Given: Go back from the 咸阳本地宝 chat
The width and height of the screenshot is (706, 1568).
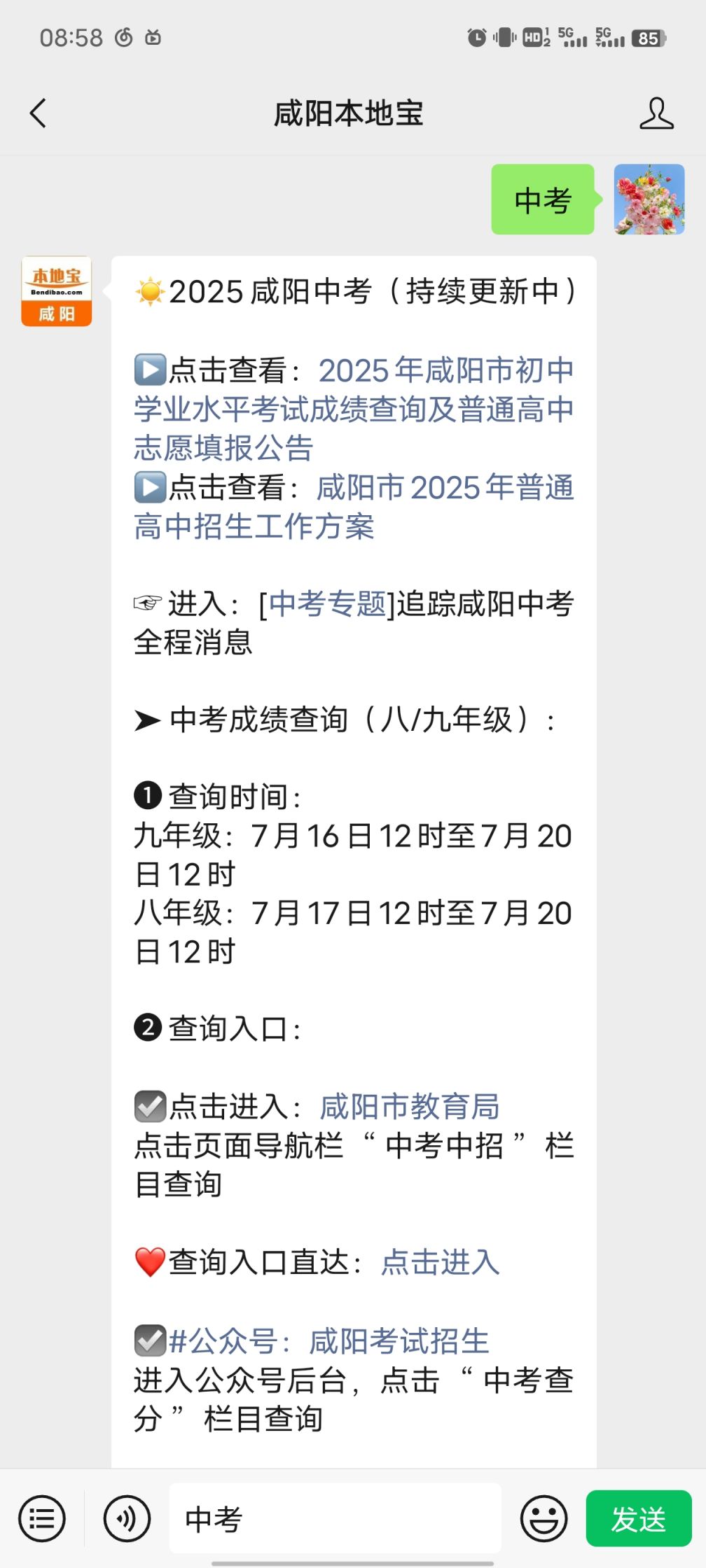Looking at the screenshot, I should [39, 113].
